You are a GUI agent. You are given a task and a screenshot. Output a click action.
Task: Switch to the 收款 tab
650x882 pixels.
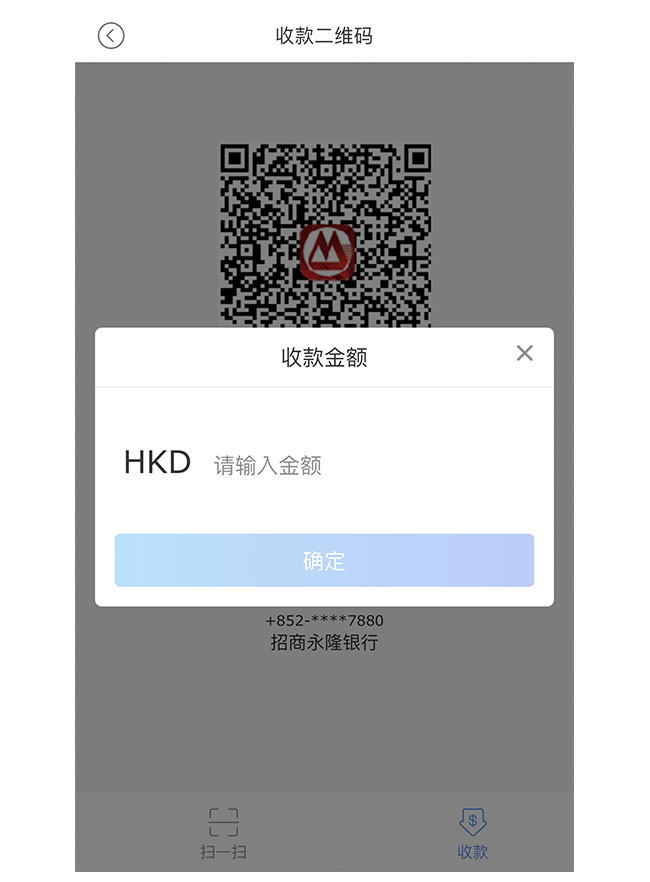pos(472,834)
